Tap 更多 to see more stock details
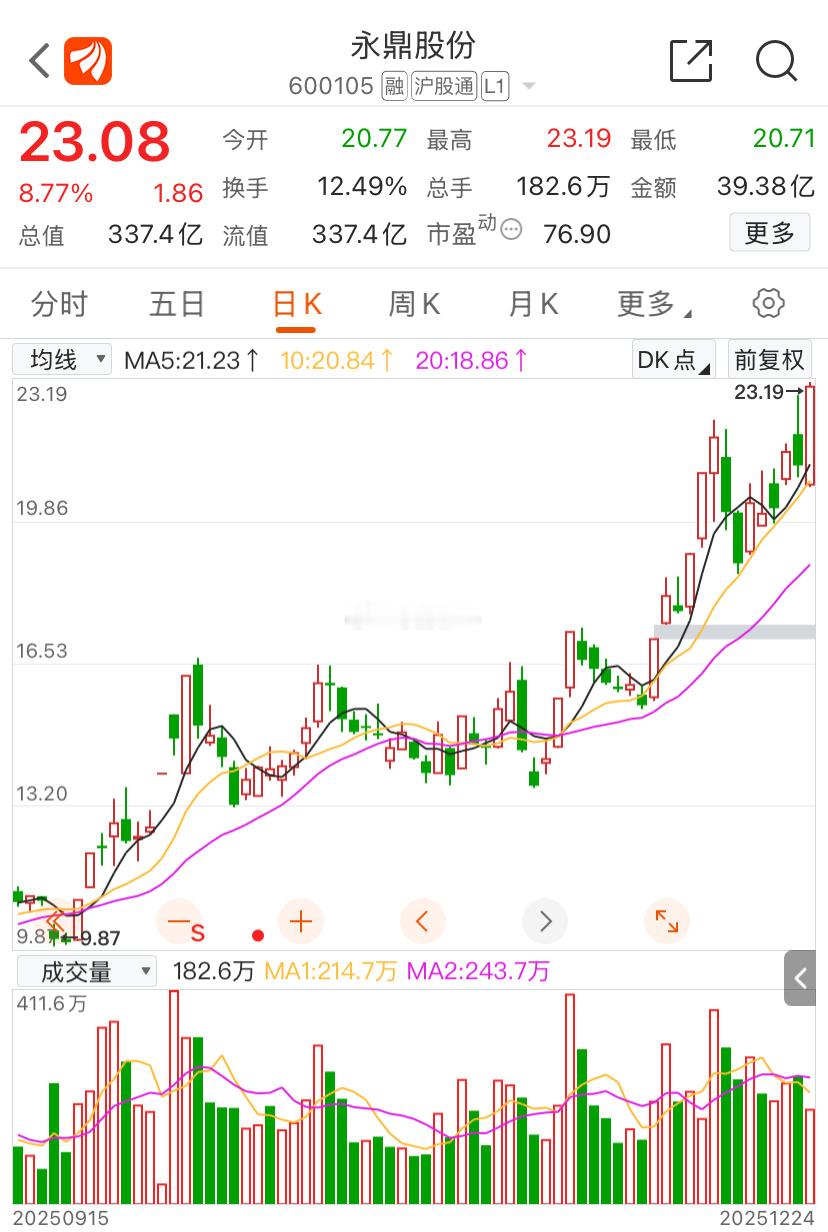 (769, 232)
